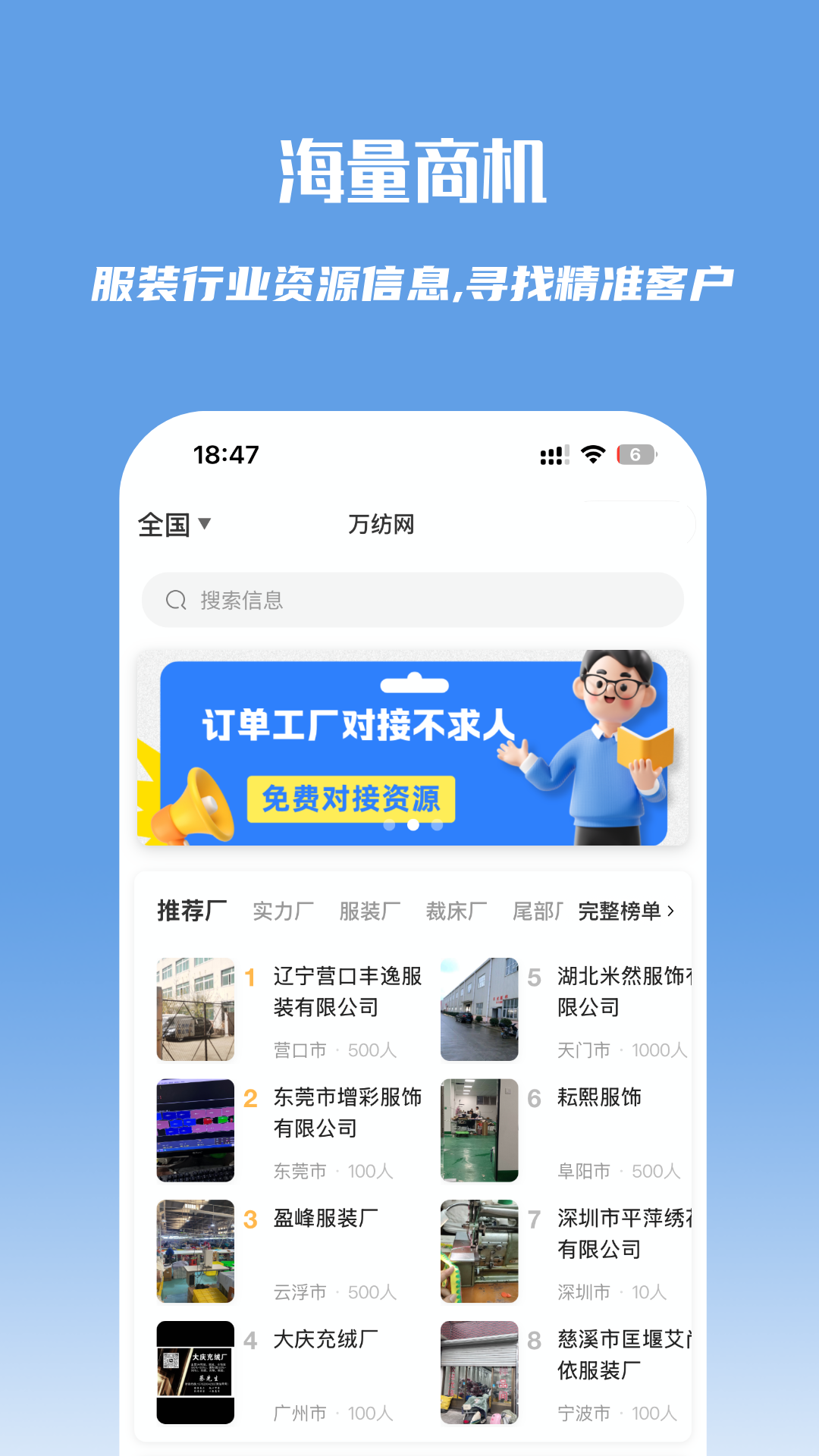Tap the 搜索信息 search input field
This screenshot has width=819, height=1456.
coord(409,600)
